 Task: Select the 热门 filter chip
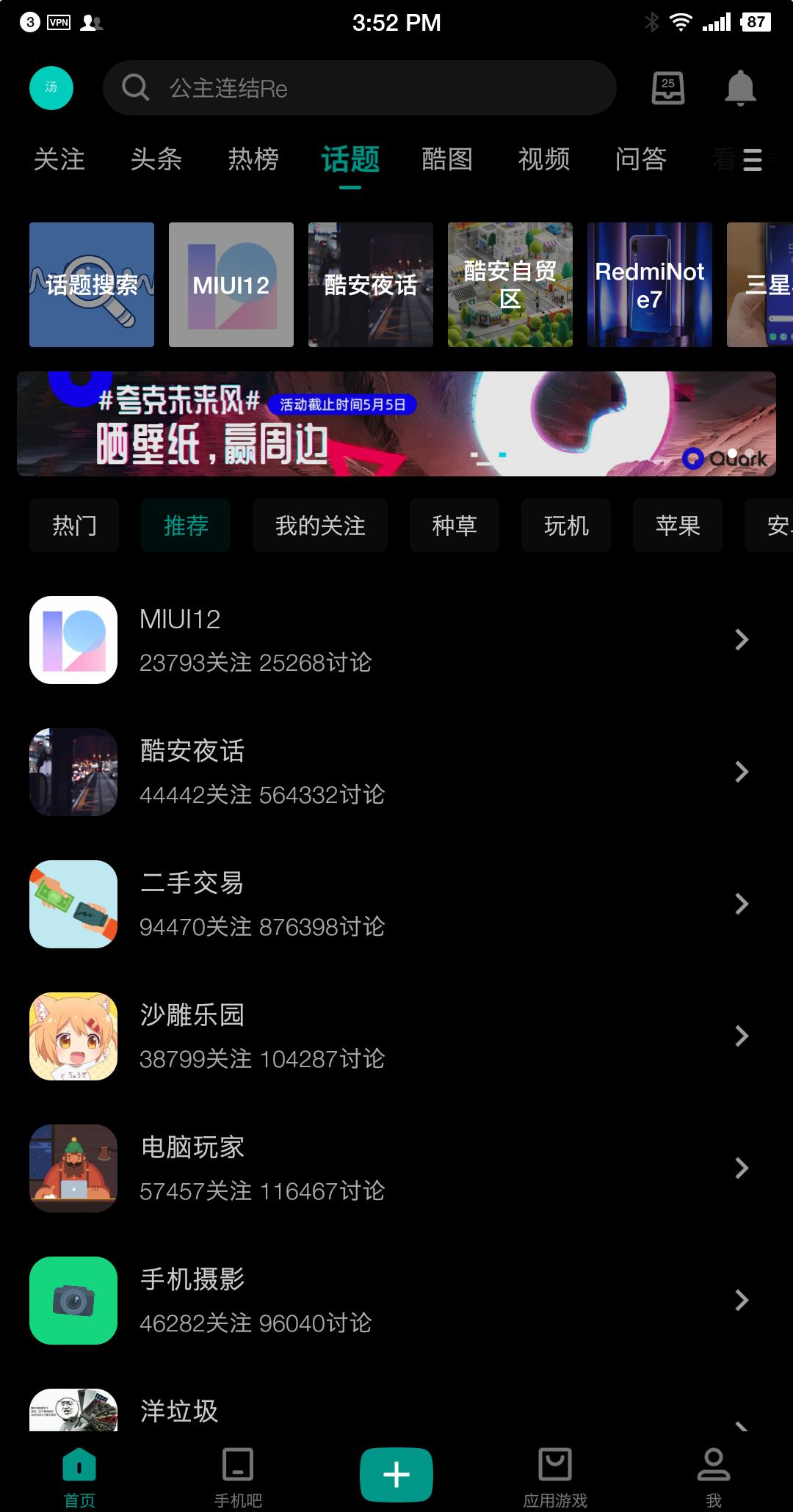tap(73, 525)
